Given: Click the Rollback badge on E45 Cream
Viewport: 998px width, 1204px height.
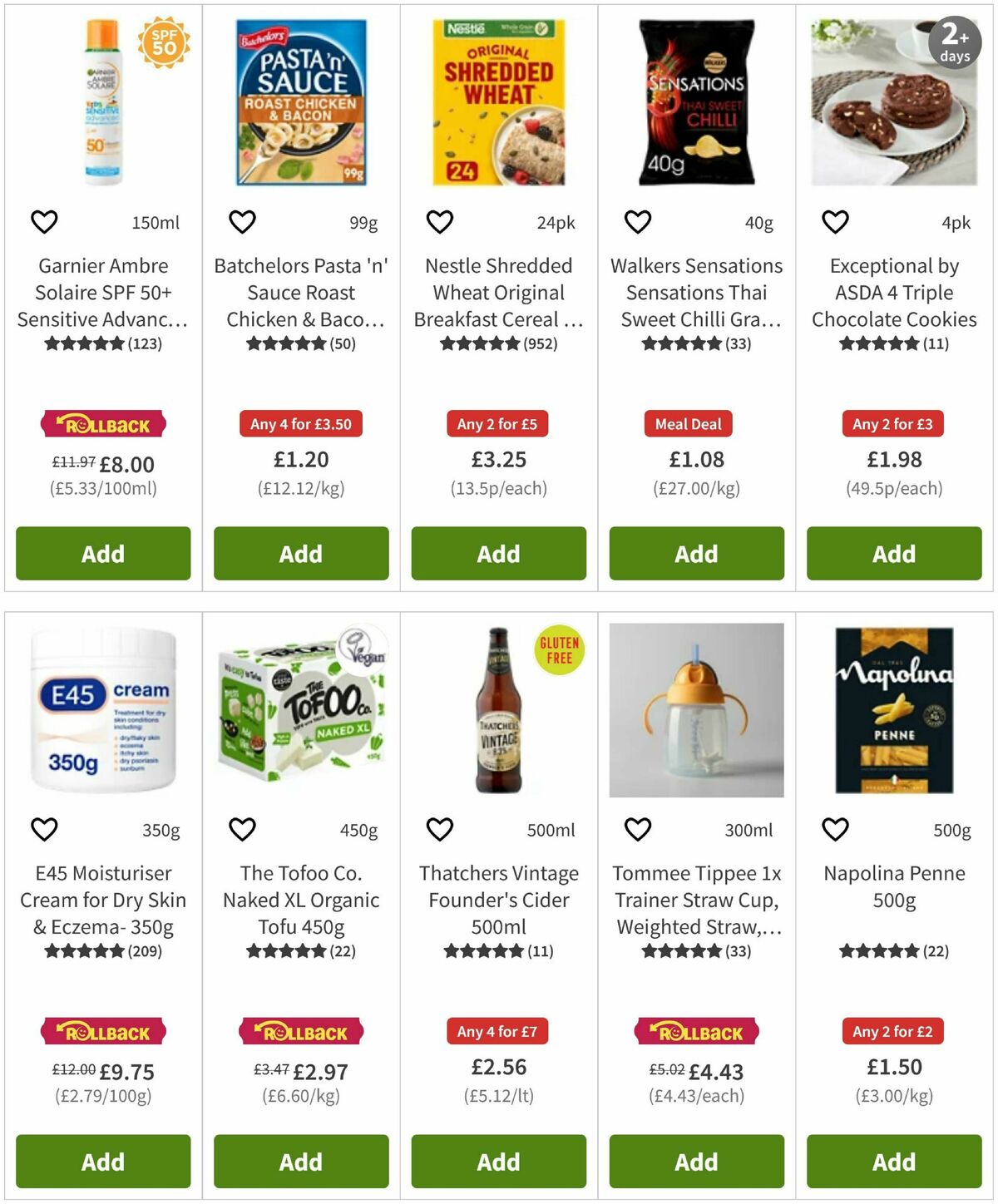Looking at the screenshot, I should (102, 1031).
